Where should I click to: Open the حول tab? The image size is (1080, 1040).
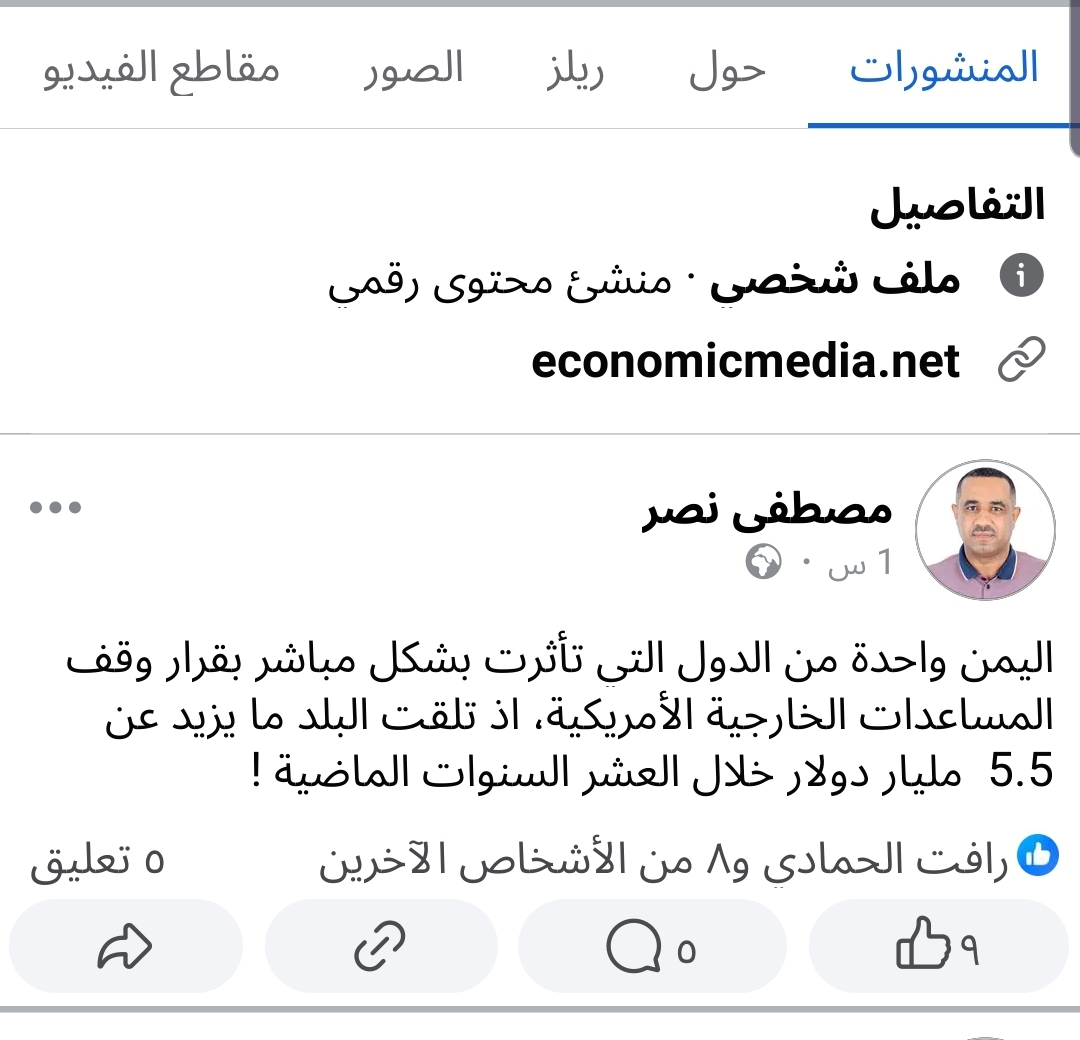[726, 70]
